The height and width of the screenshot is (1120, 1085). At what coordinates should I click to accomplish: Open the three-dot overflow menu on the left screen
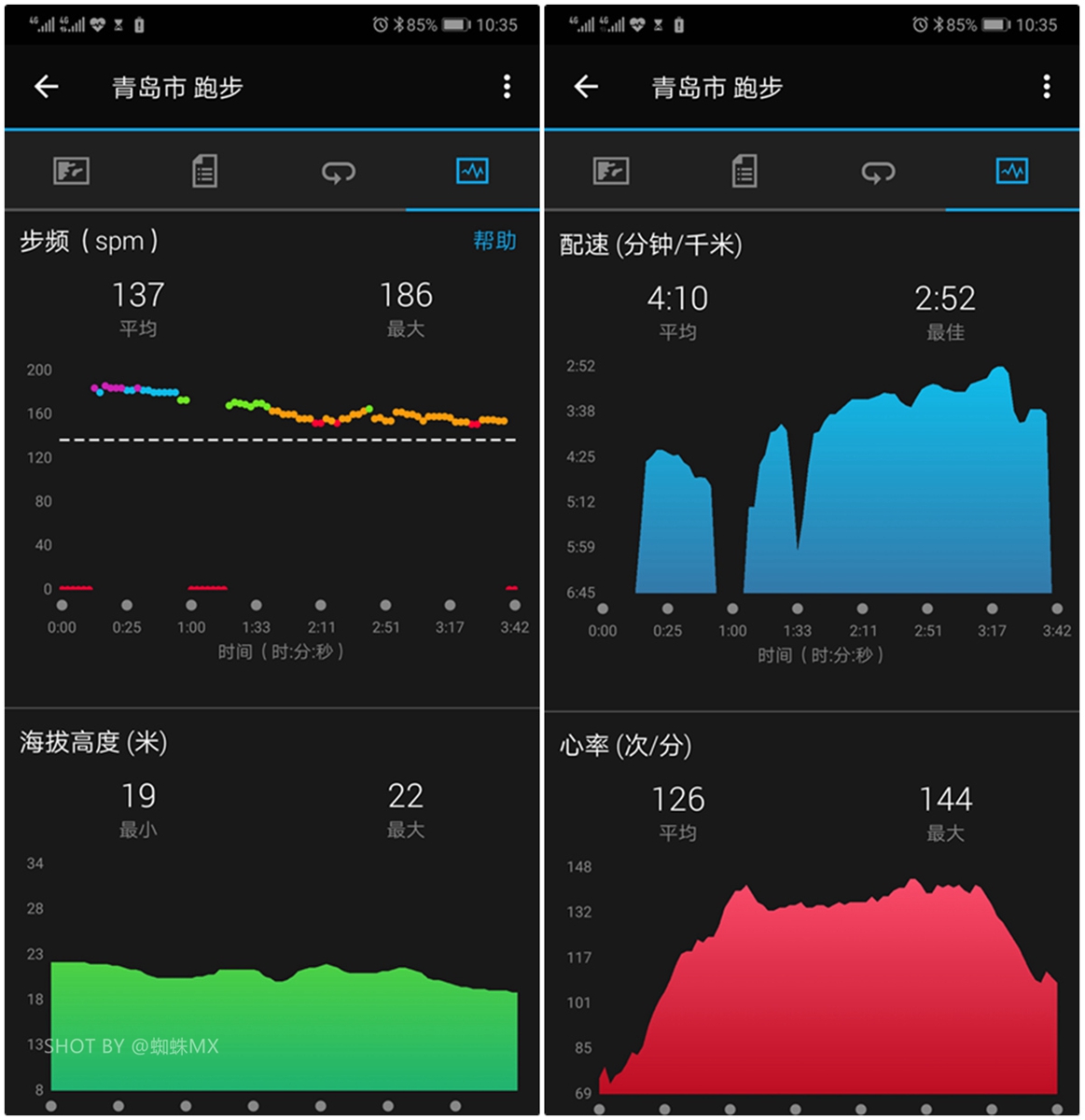pyautogui.click(x=507, y=87)
